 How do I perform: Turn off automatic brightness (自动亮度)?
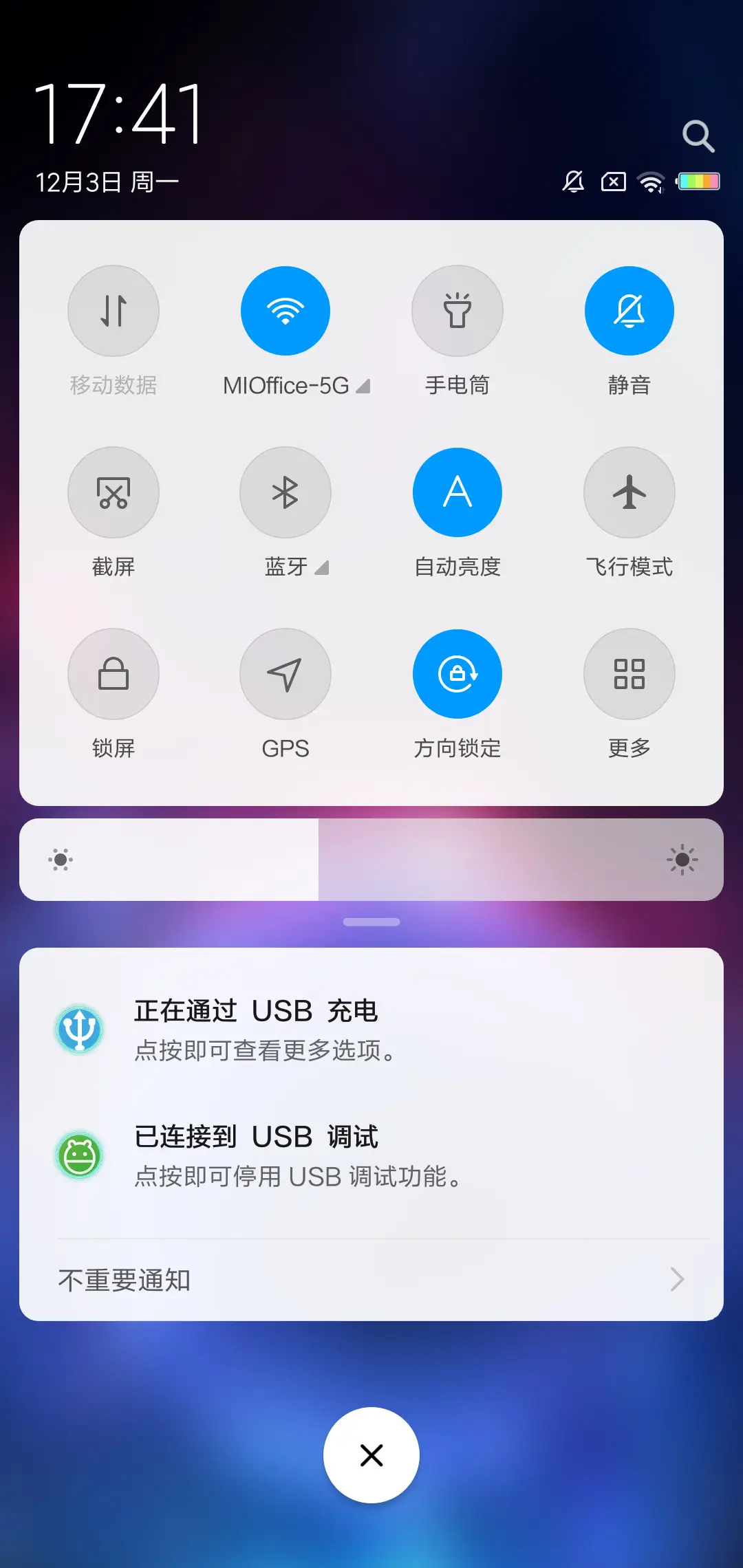(x=457, y=492)
